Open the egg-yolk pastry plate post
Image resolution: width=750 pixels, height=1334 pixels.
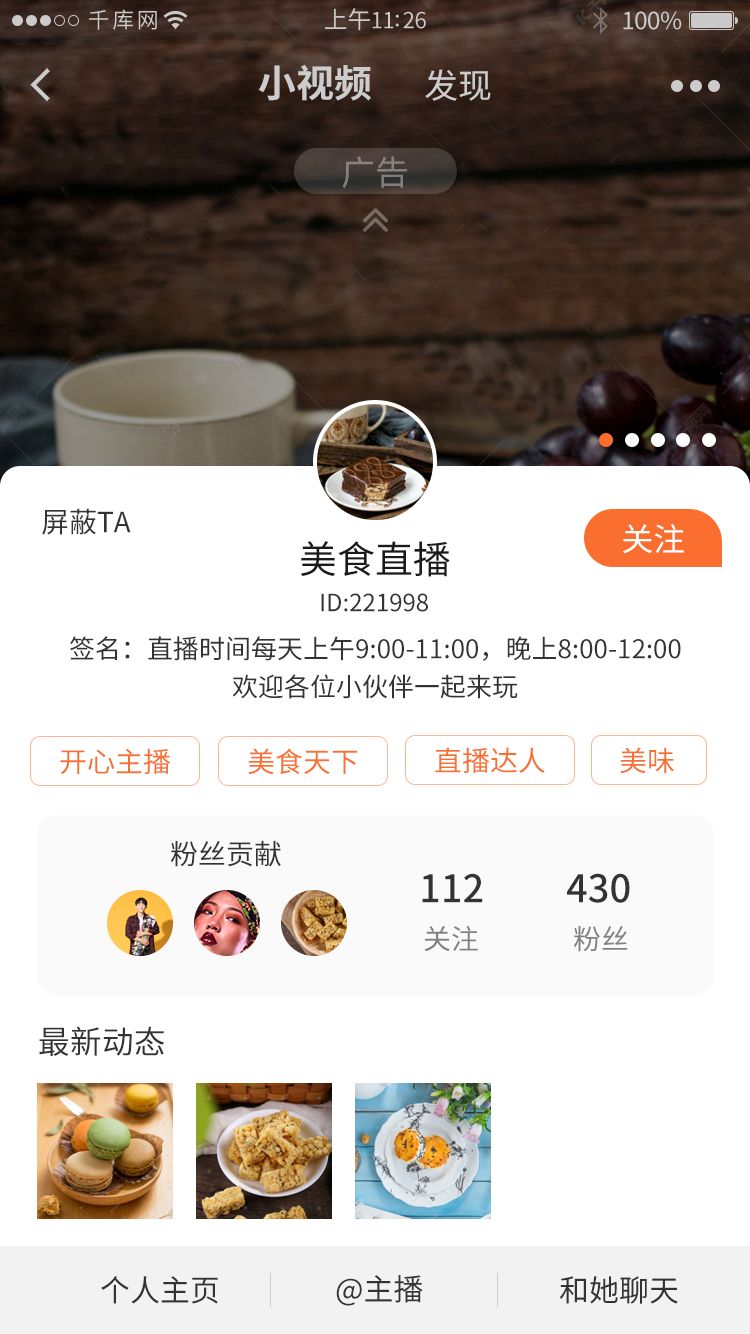(423, 1150)
